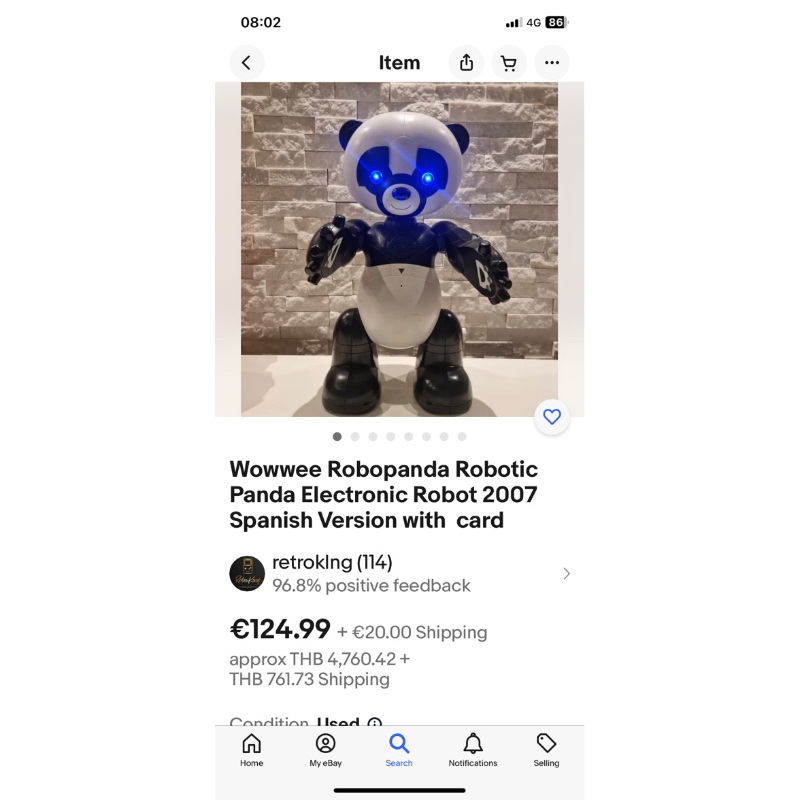Show info about Used condition
The image size is (800, 800).
pos(374,722)
